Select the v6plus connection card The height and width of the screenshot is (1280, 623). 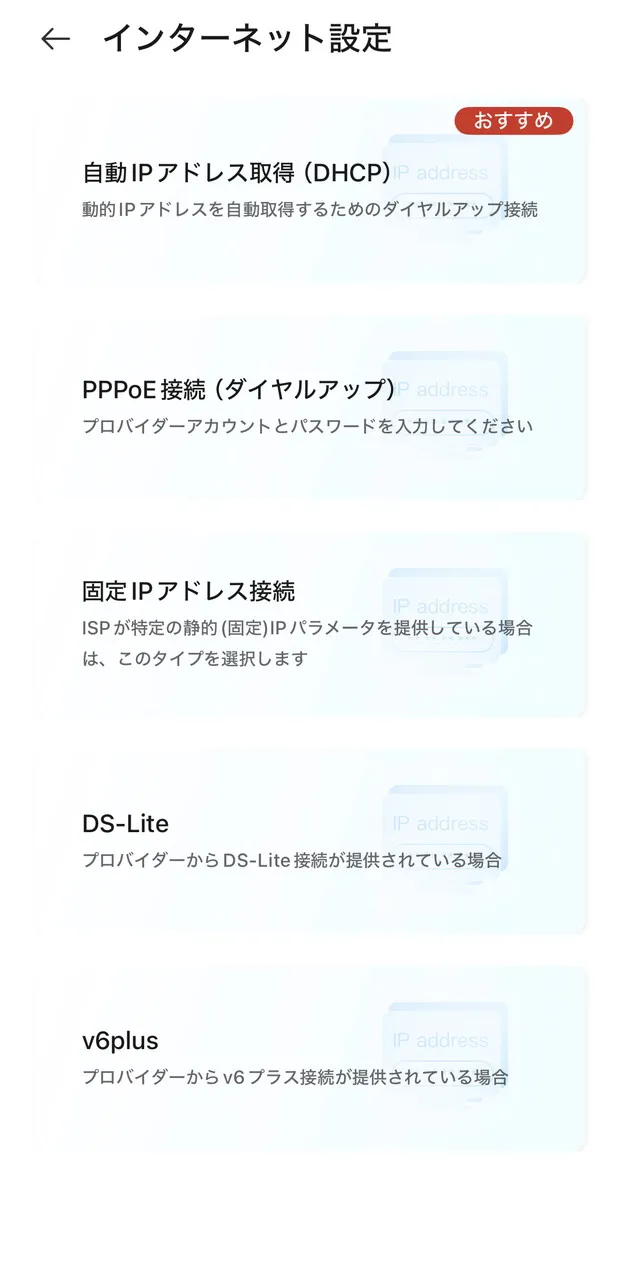pos(310,1057)
